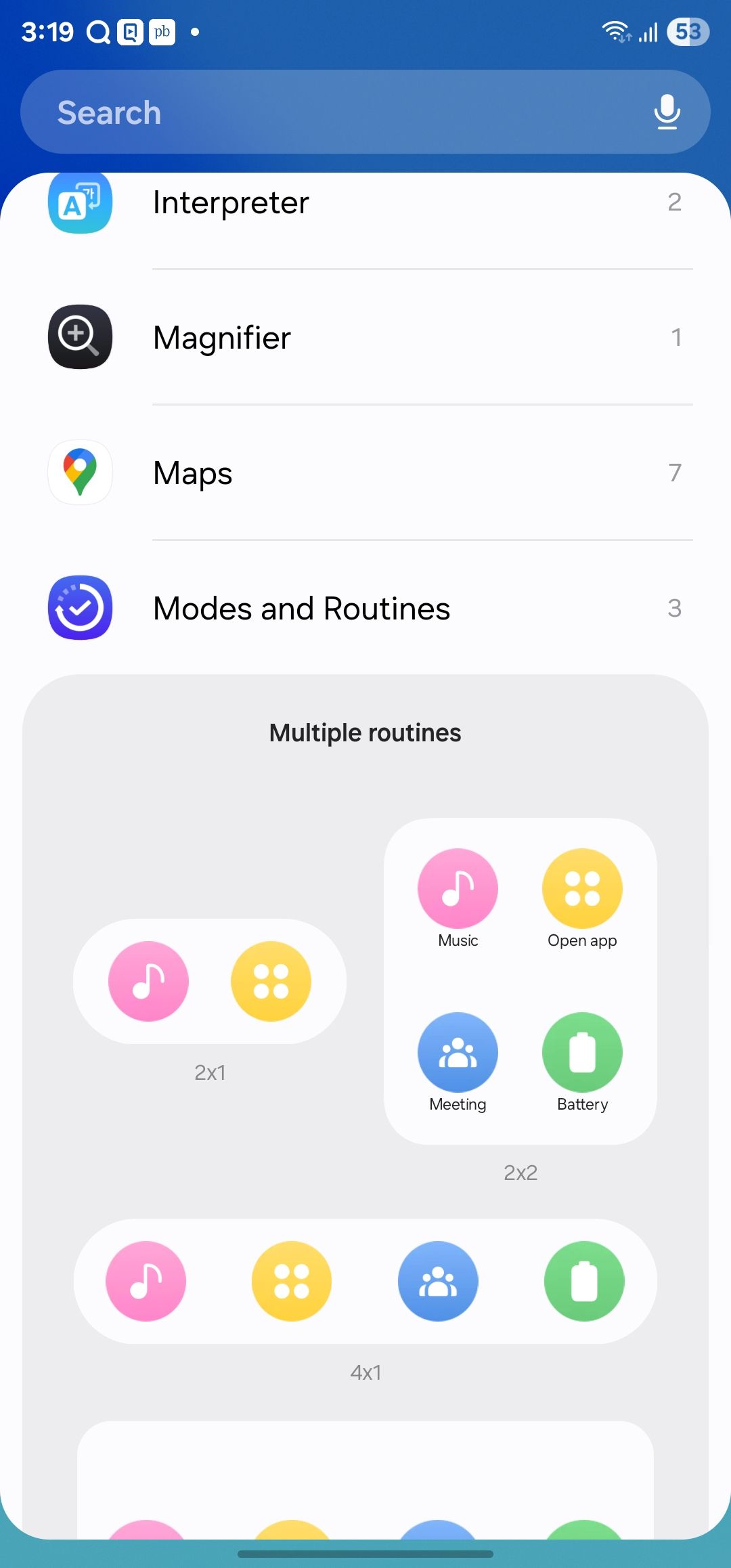The width and height of the screenshot is (731, 1568).
Task: Tap the Interpreter app icon
Action: pyautogui.click(x=79, y=202)
